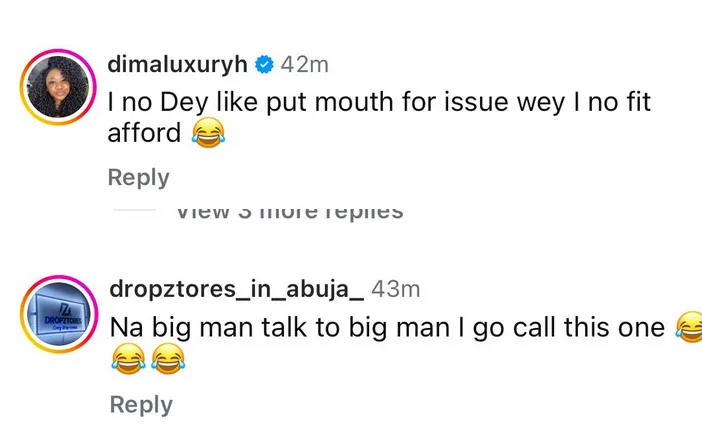702x441 pixels.
Task: Open the dimaluxuryh username link
Action: click(177, 65)
